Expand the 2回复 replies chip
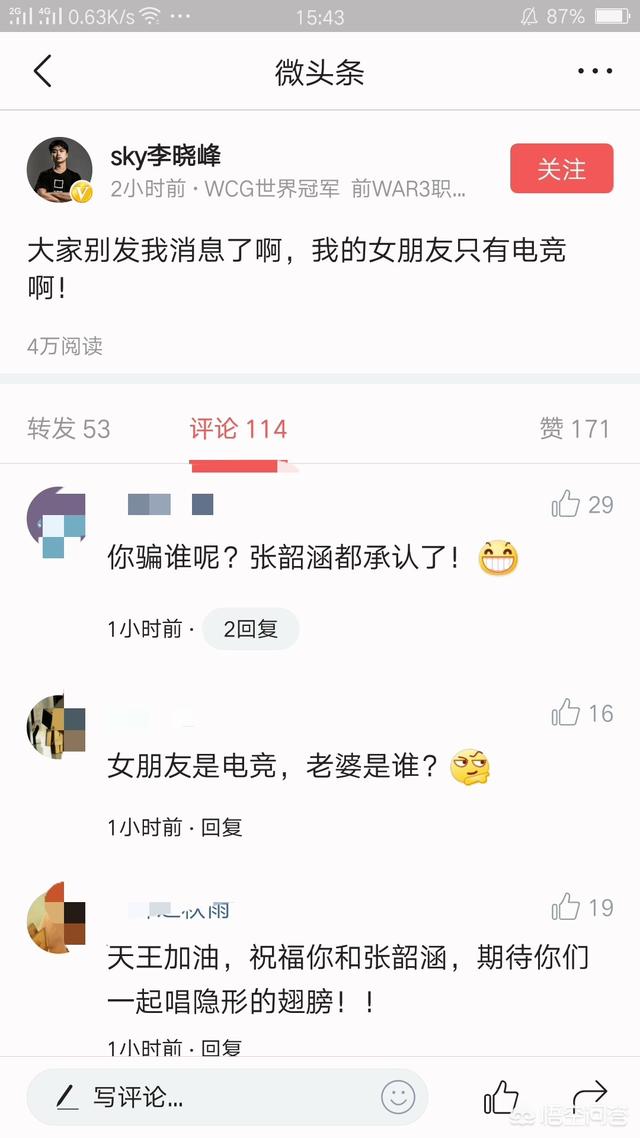Image resolution: width=640 pixels, height=1138 pixels. tap(250, 629)
